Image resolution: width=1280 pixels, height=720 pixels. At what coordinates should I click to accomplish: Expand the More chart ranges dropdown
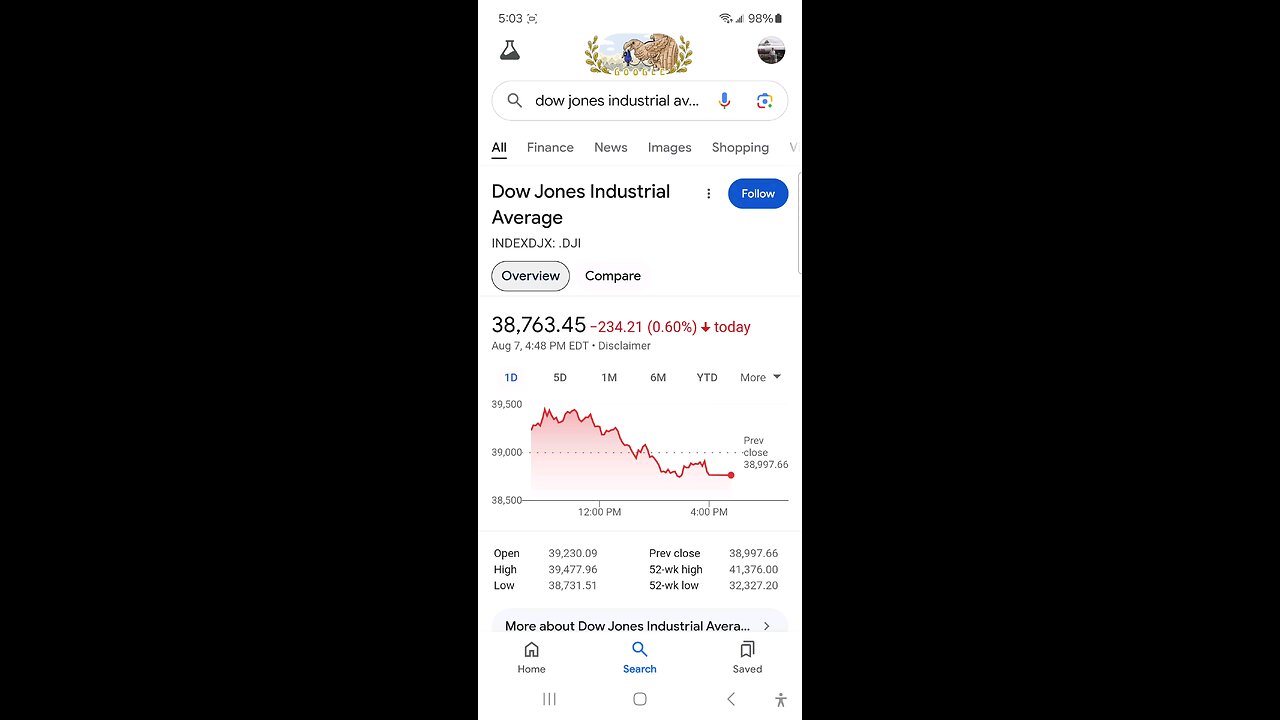[760, 378]
